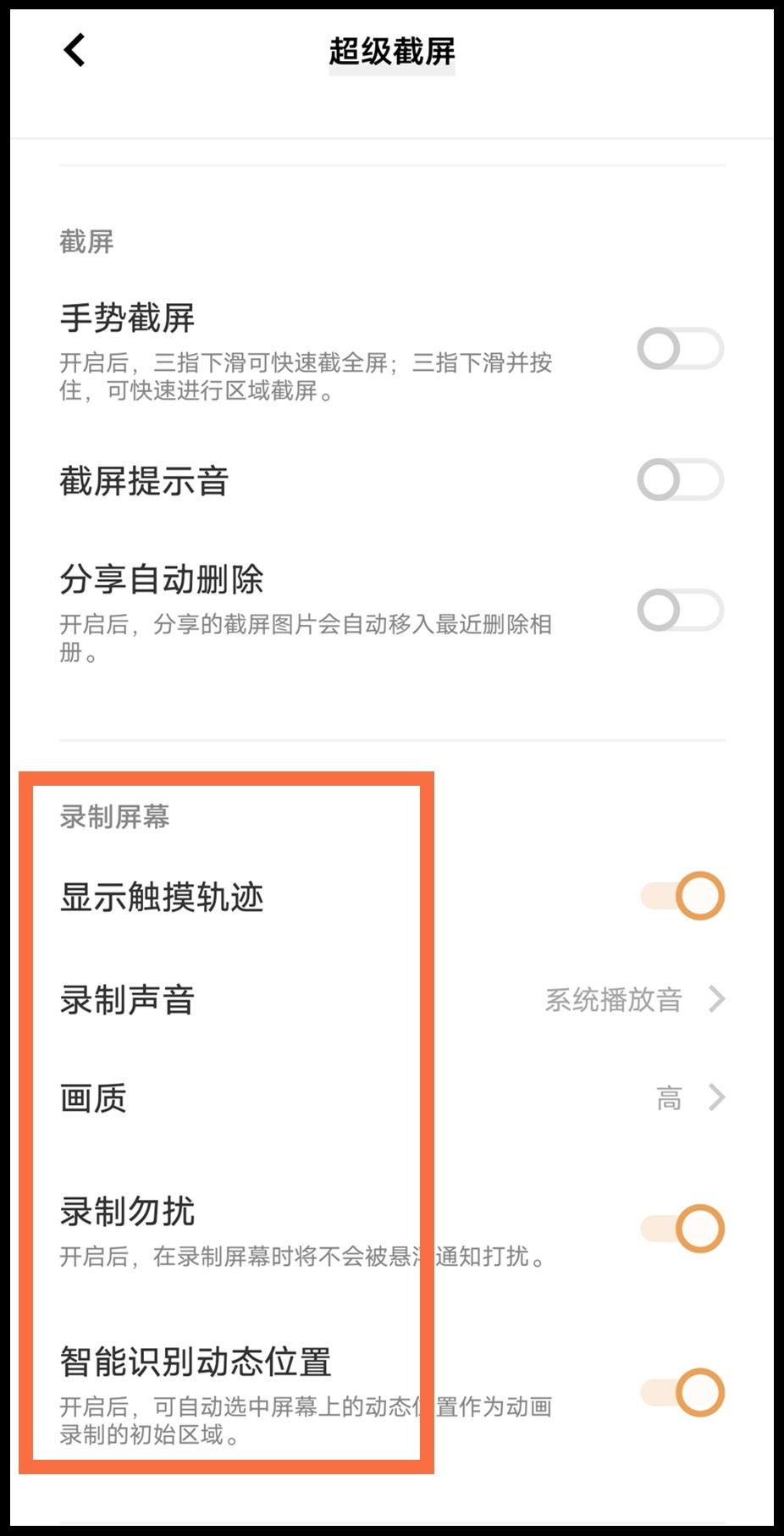Tap the 录制屏幕 screen recording section header

click(x=113, y=815)
